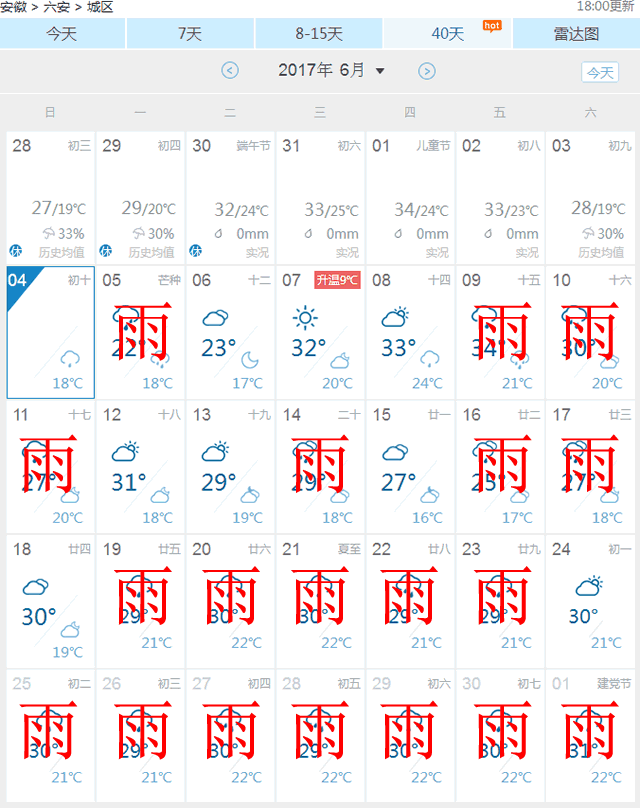The height and width of the screenshot is (808, 640).
Task: Select the highlighted 04 初十 calendar day
Action: (50, 332)
